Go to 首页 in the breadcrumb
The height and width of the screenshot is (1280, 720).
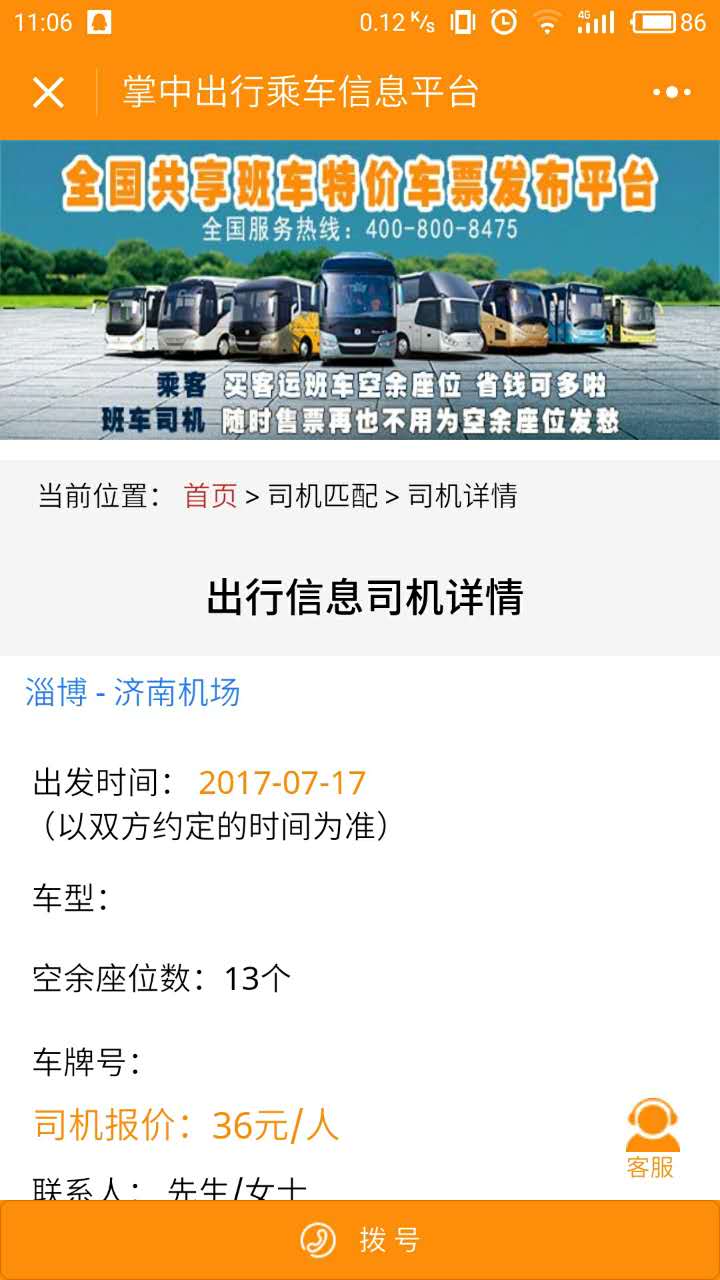click(210, 496)
